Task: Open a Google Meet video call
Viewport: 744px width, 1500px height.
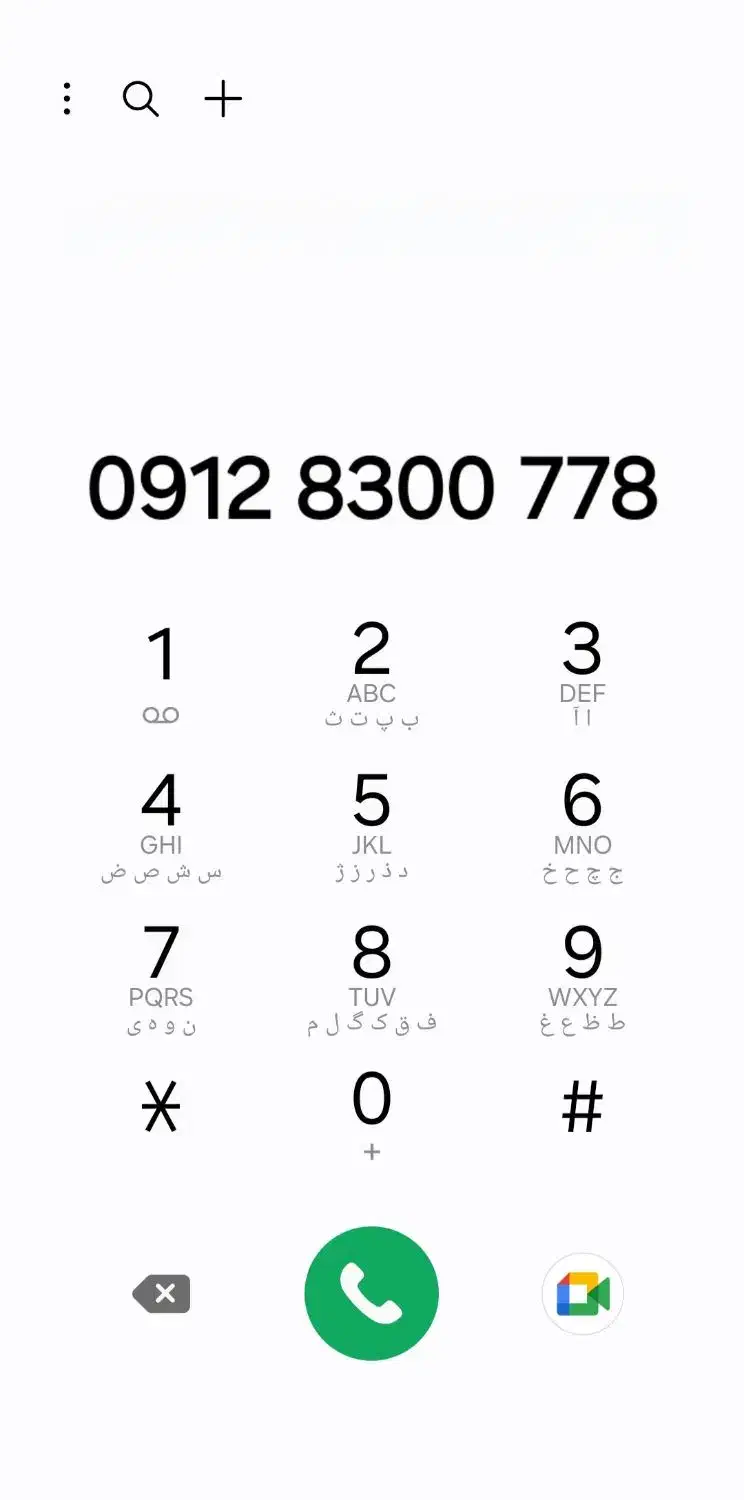Action: [581, 1293]
